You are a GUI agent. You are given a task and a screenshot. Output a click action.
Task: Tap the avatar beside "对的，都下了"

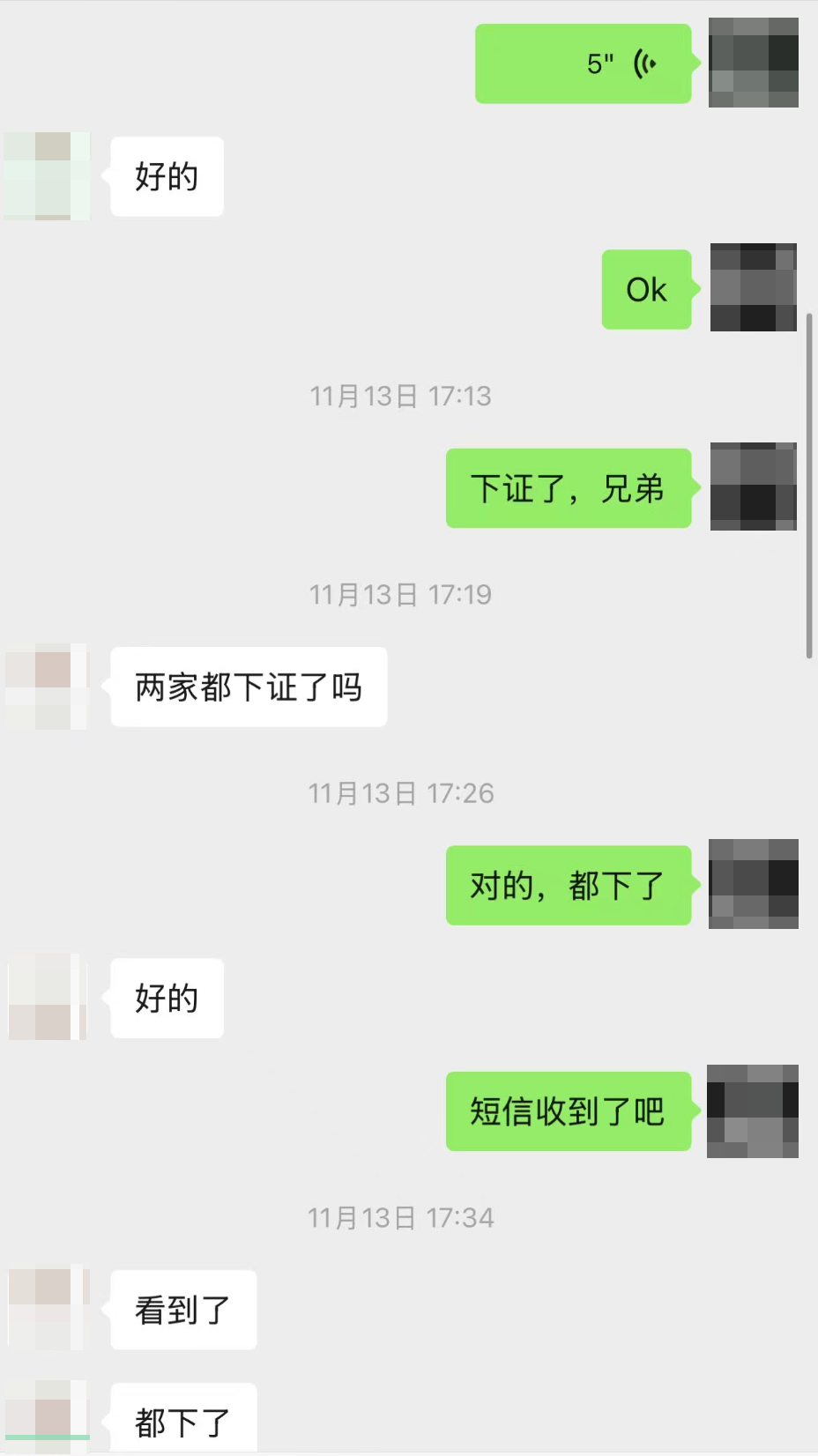(x=753, y=884)
